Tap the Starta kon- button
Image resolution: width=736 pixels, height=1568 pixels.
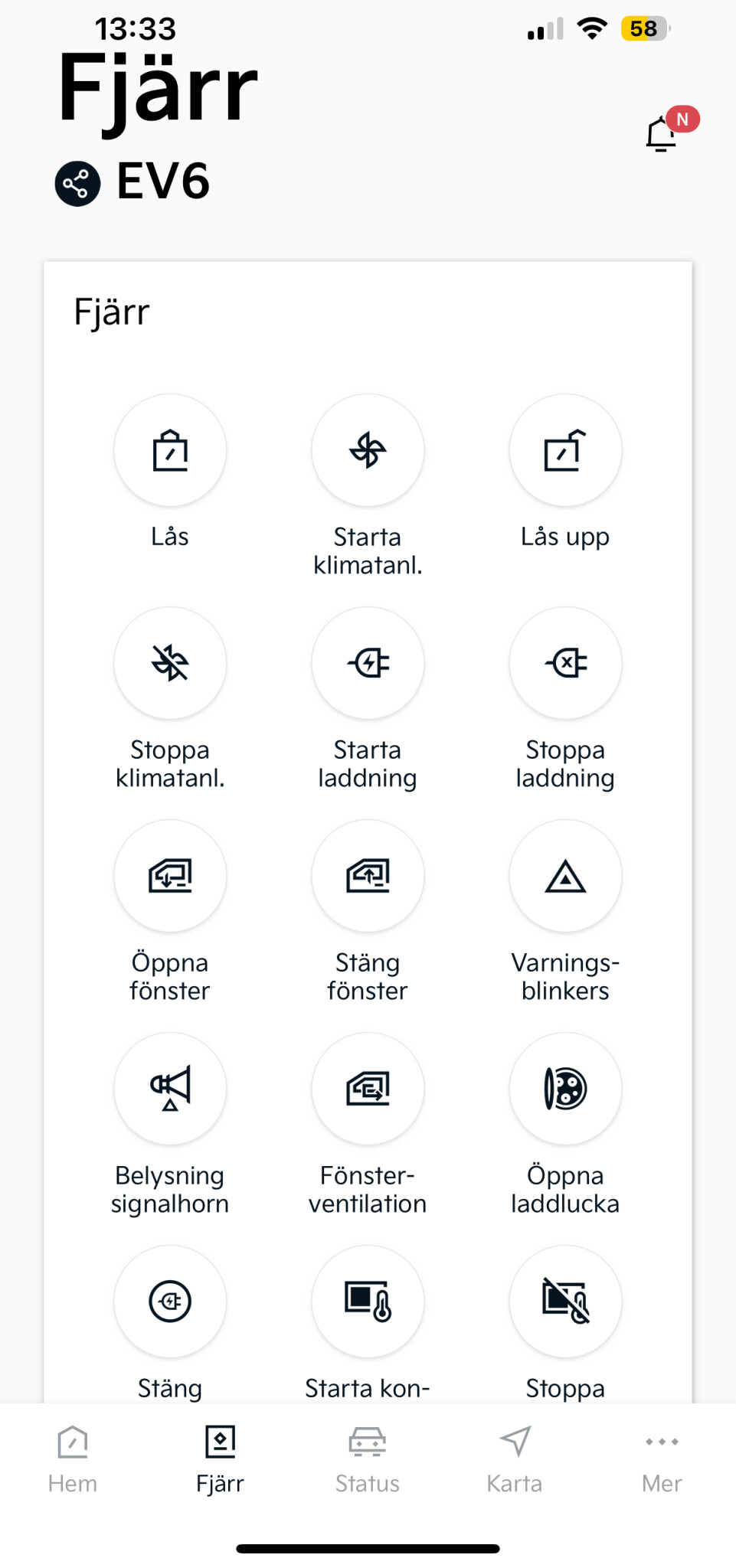click(368, 1302)
